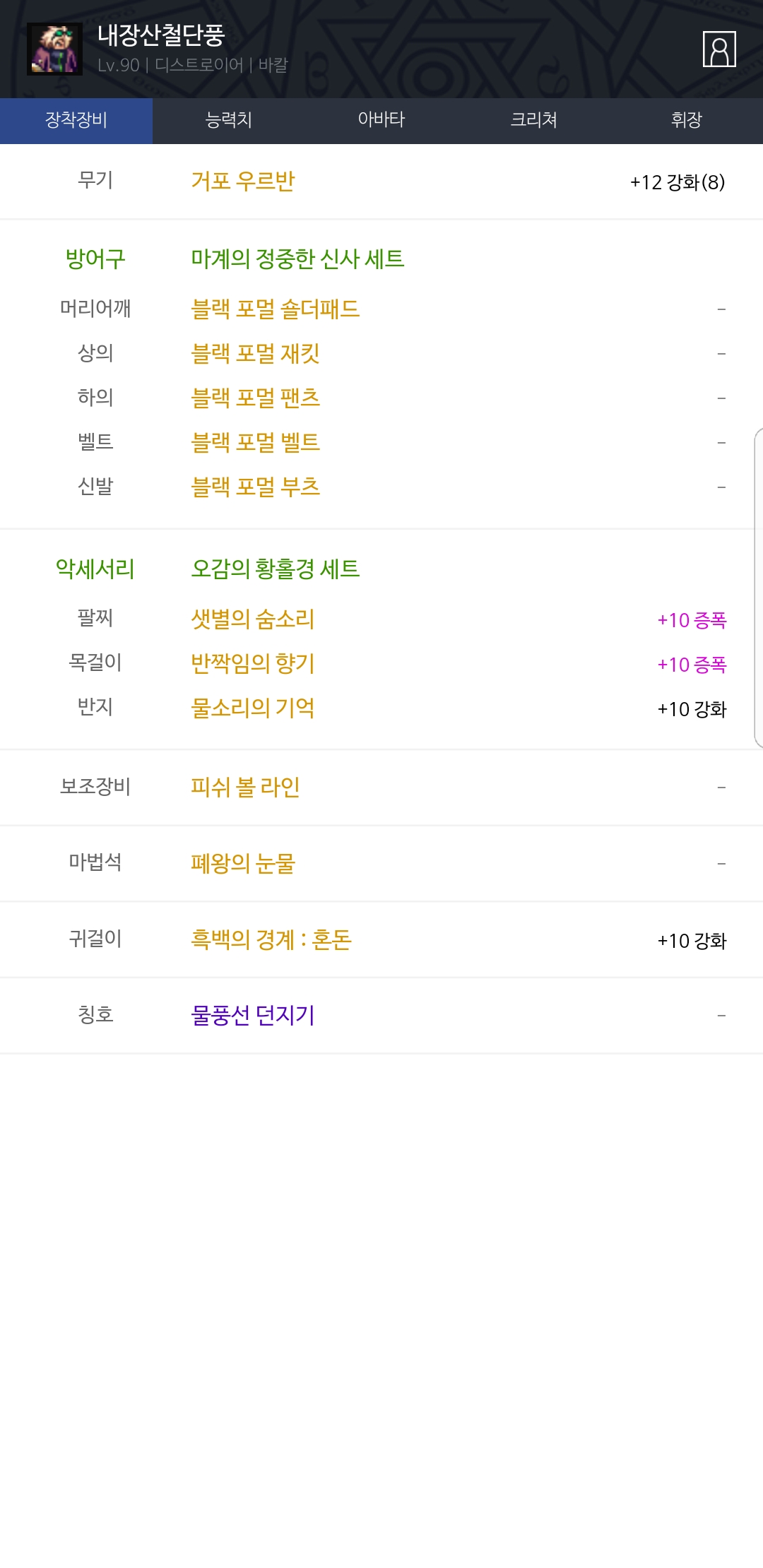This screenshot has width=763, height=1568.
Task: Open 블랙 포멀 재킷 item details
Action: [255, 354]
